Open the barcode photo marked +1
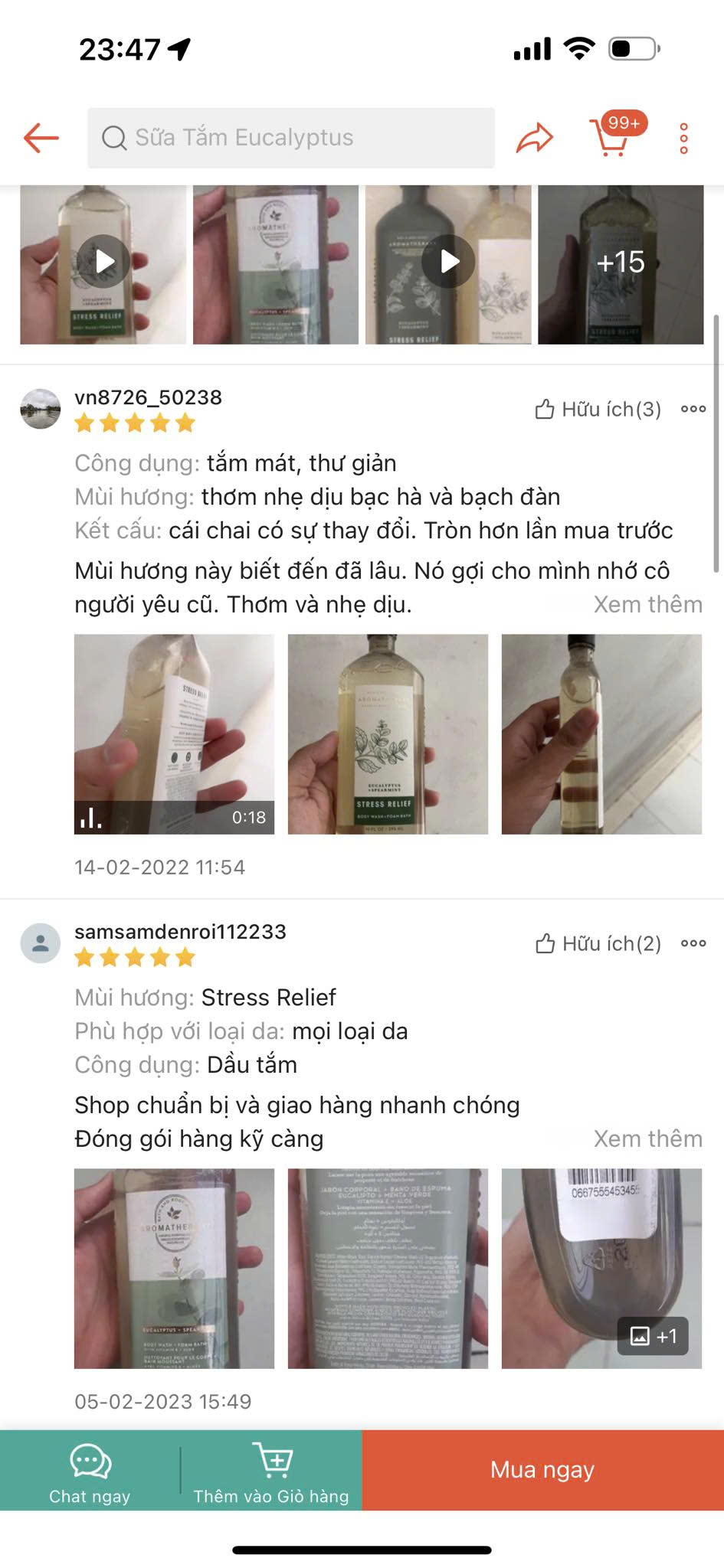This screenshot has height=1568, width=724. [601, 1269]
